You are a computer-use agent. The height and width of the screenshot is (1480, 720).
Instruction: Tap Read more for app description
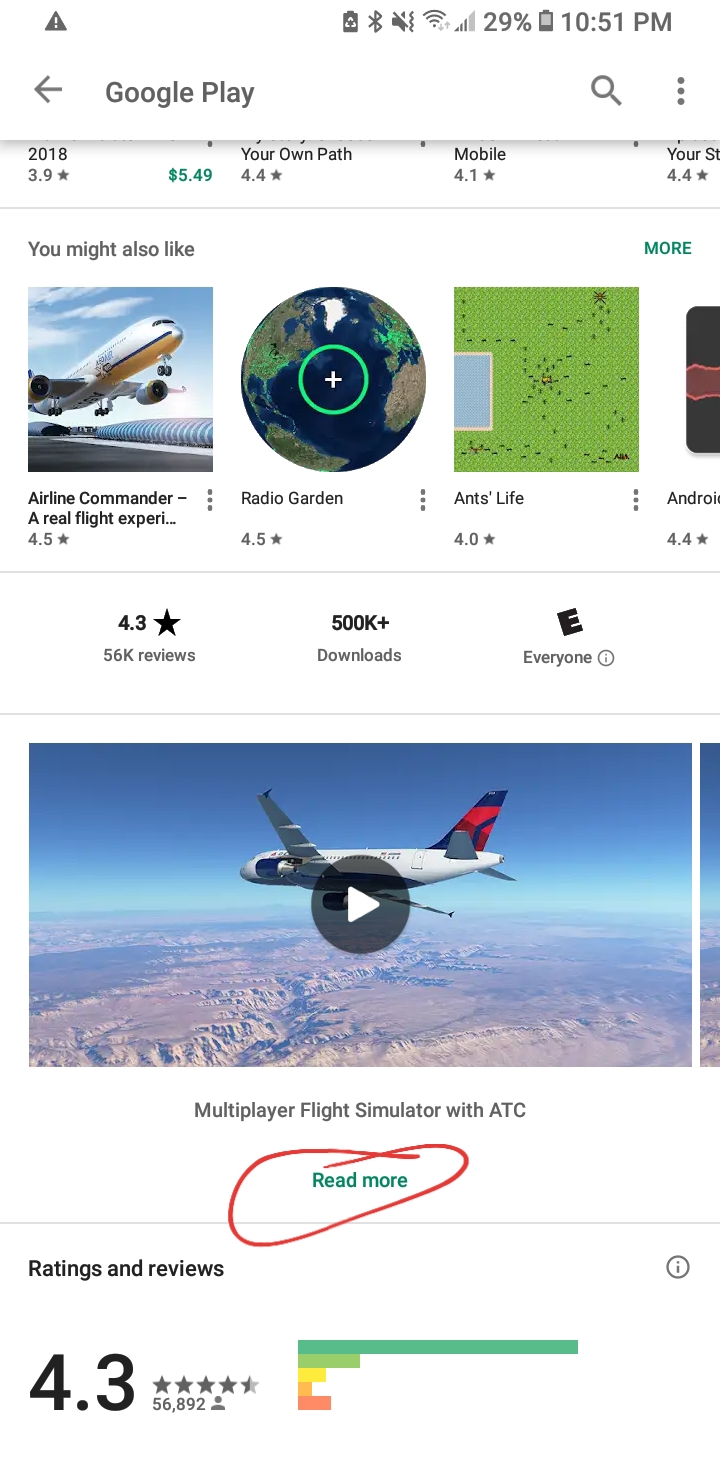(x=359, y=1180)
